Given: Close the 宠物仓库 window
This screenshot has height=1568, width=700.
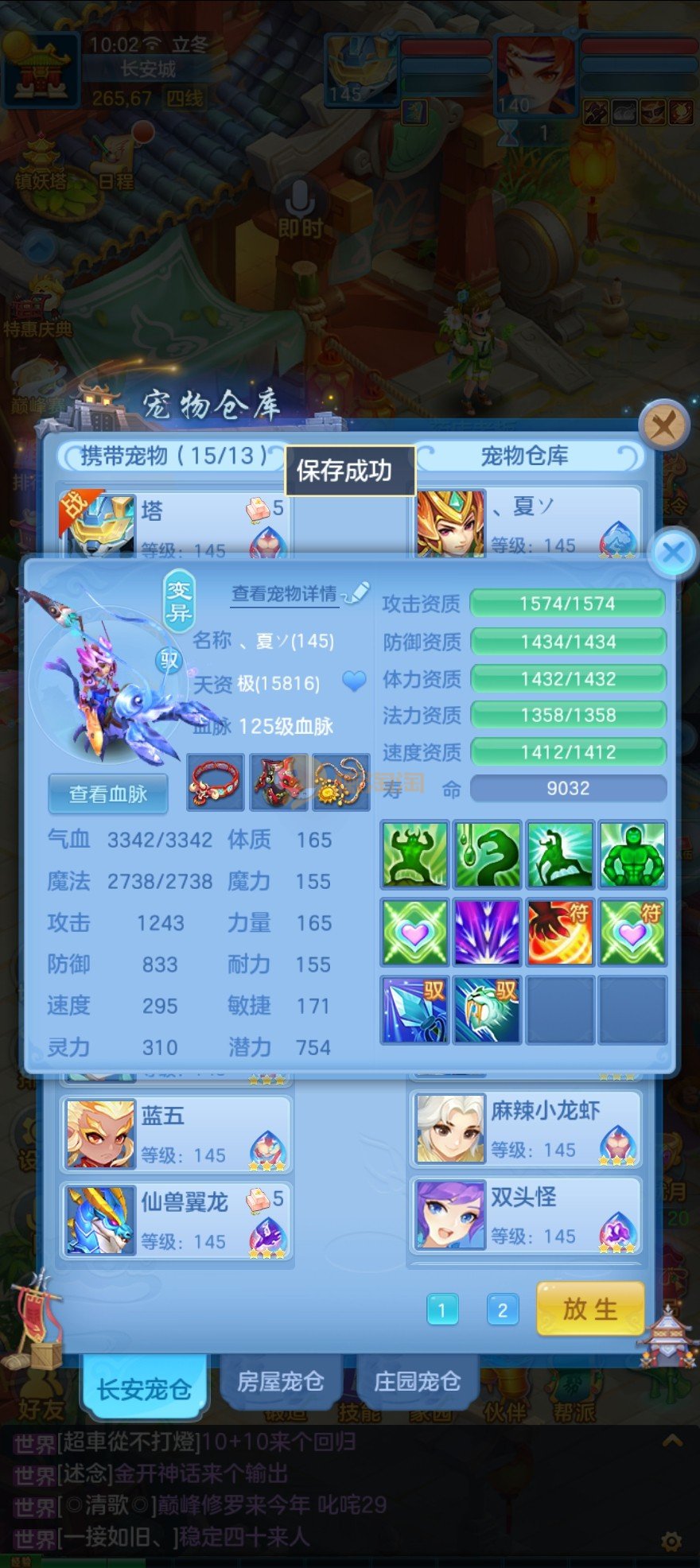Looking at the screenshot, I should [663, 426].
